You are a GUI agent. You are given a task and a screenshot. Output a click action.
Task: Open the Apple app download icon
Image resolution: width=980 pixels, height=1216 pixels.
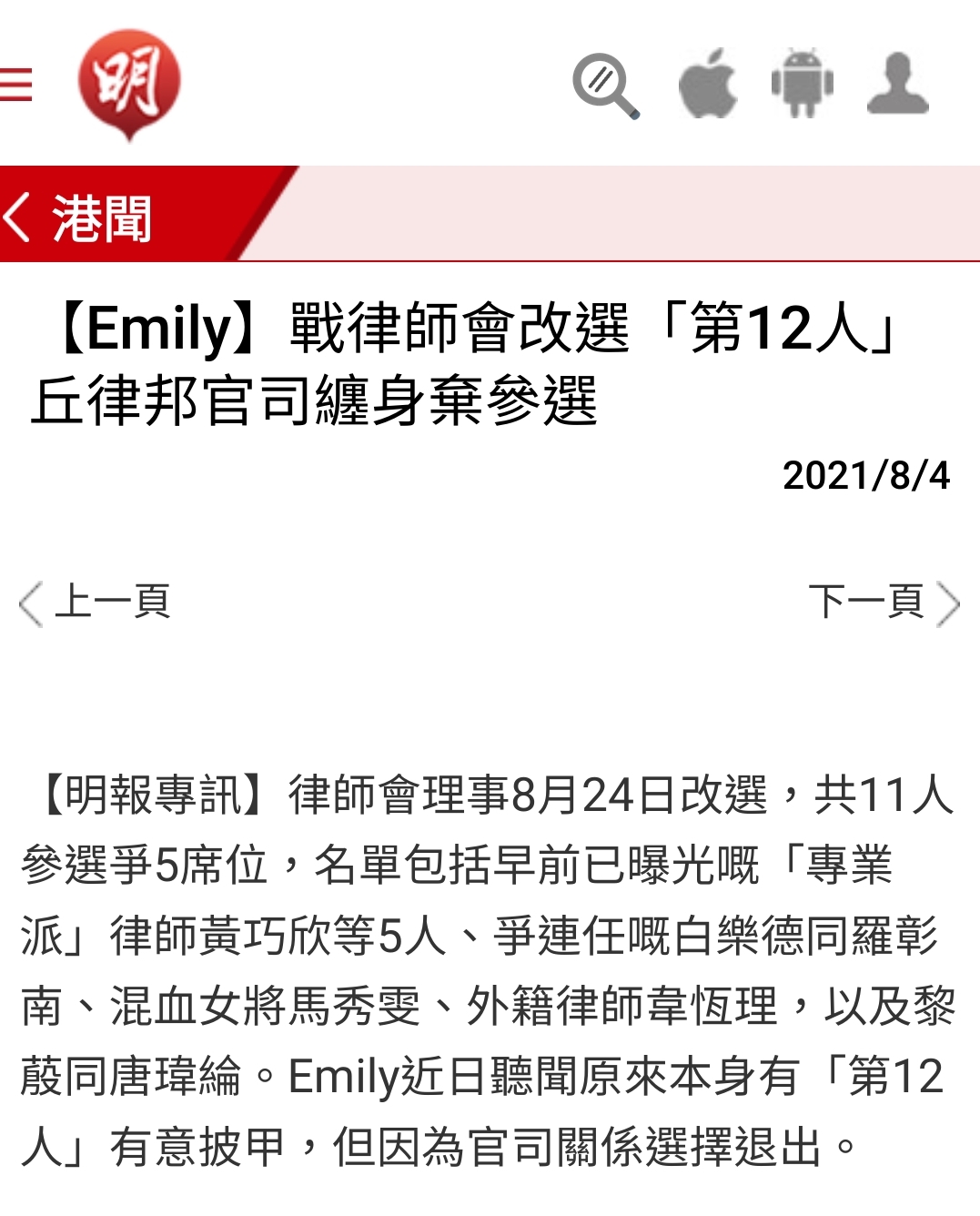click(x=708, y=84)
